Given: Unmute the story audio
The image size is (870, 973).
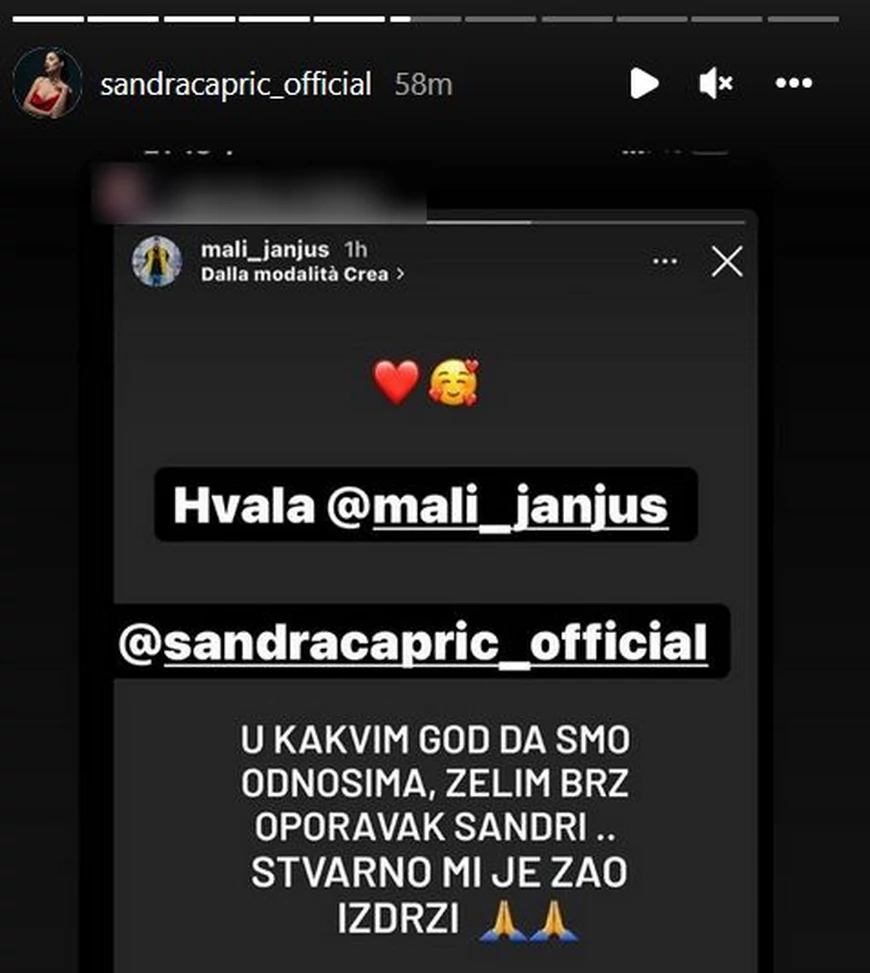Looking at the screenshot, I should pyautogui.click(x=716, y=84).
